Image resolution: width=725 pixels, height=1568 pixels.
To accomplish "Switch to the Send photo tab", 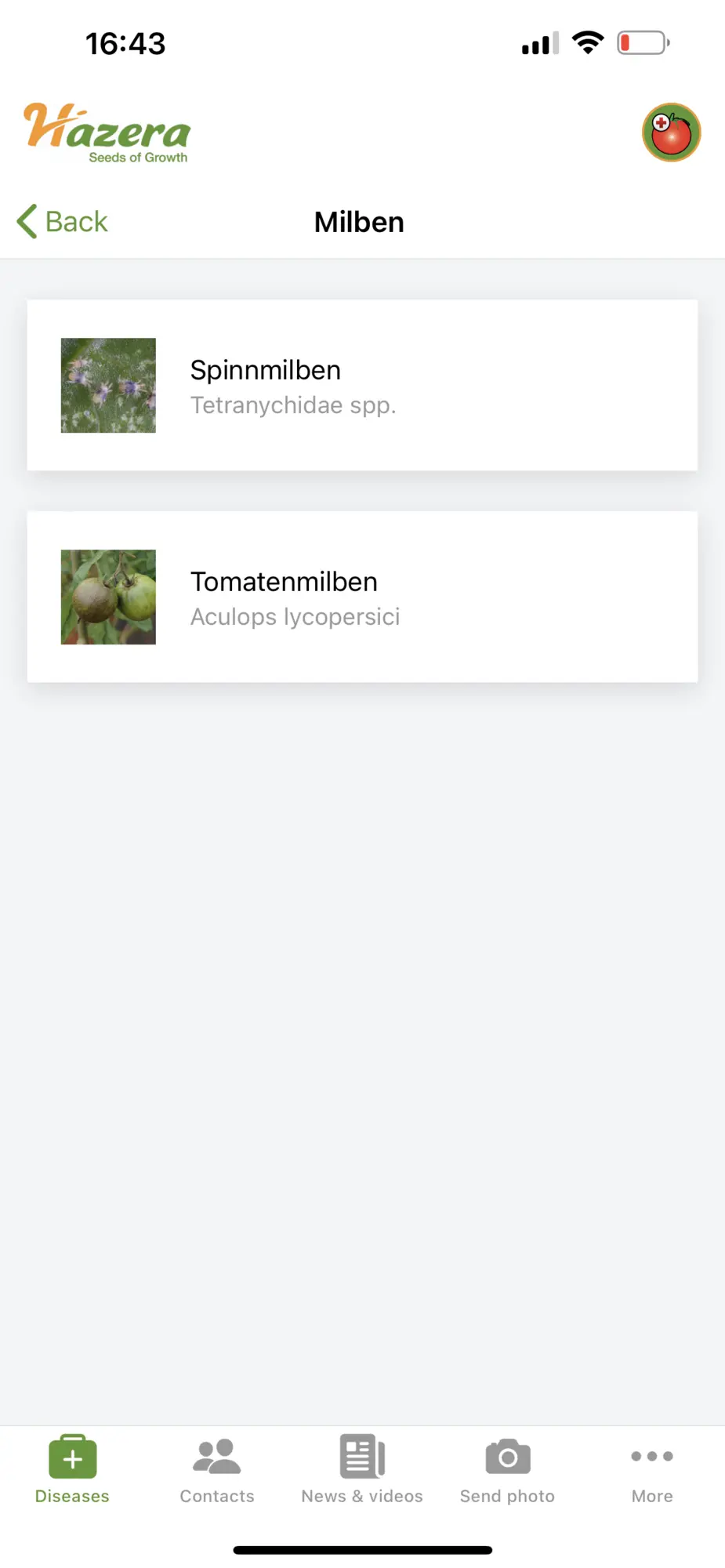I will 507,1469.
